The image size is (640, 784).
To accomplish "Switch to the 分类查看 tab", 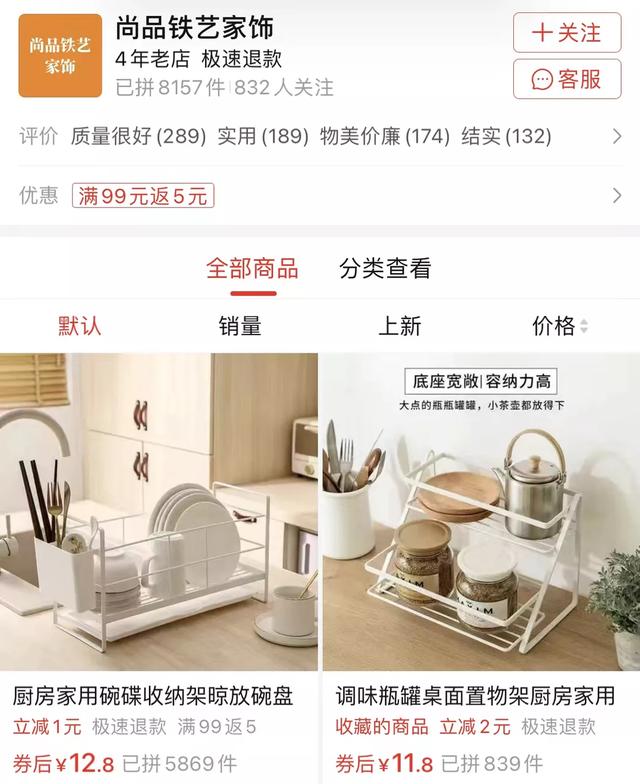I will pyautogui.click(x=385, y=268).
